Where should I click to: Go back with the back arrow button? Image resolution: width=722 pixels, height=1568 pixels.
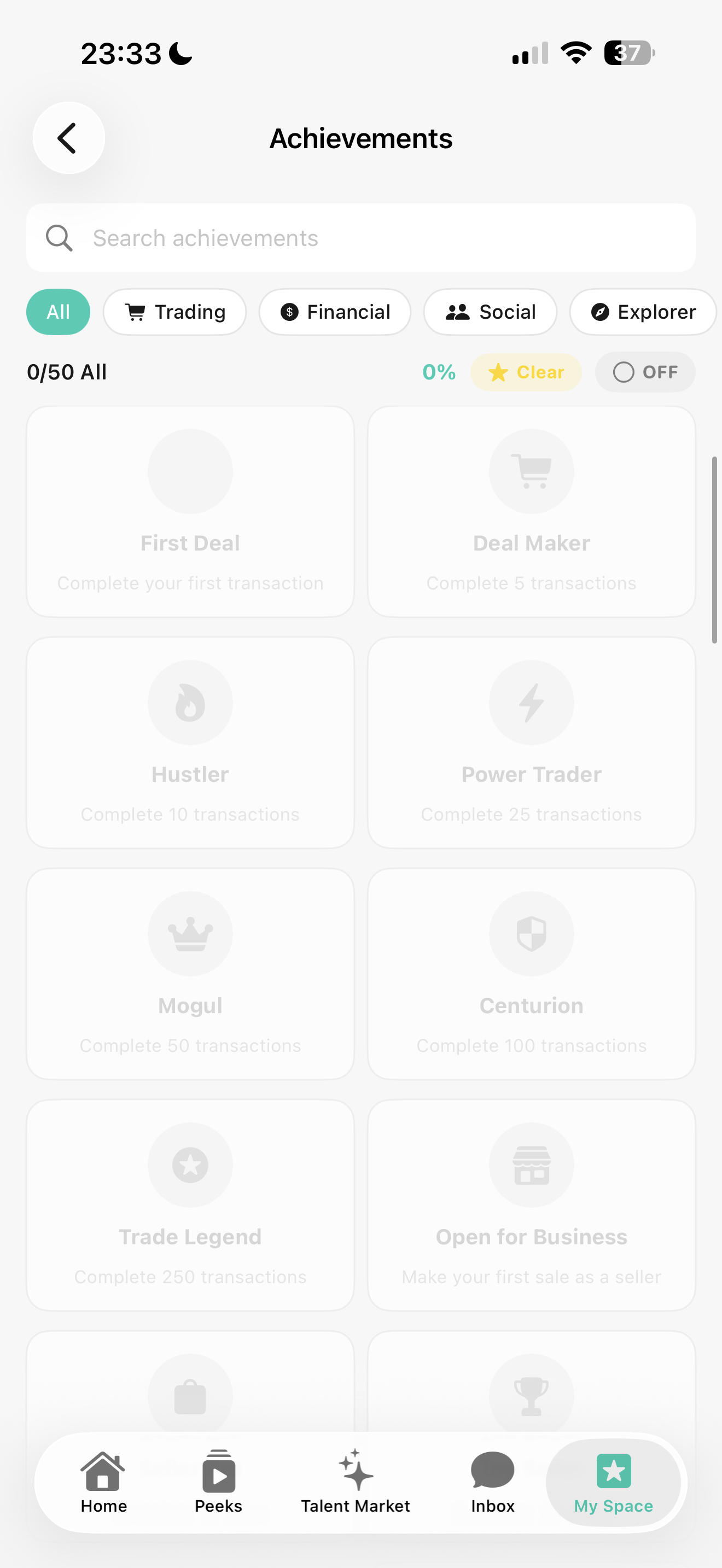click(68, 138)
